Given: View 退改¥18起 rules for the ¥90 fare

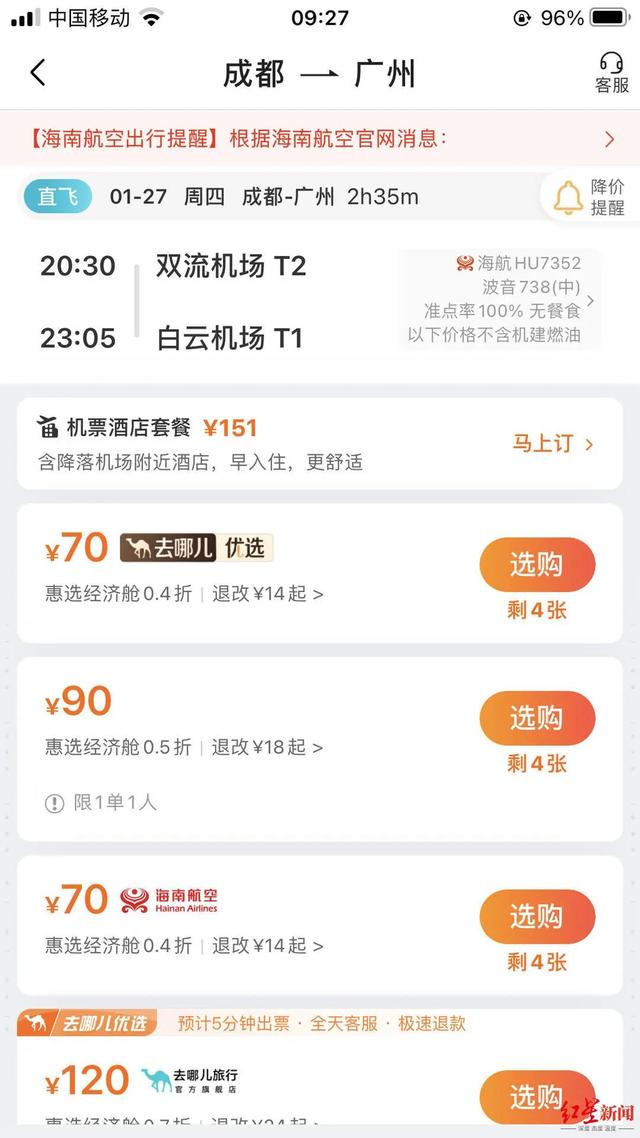Looking at the screenshot, I should click(267, 747).
